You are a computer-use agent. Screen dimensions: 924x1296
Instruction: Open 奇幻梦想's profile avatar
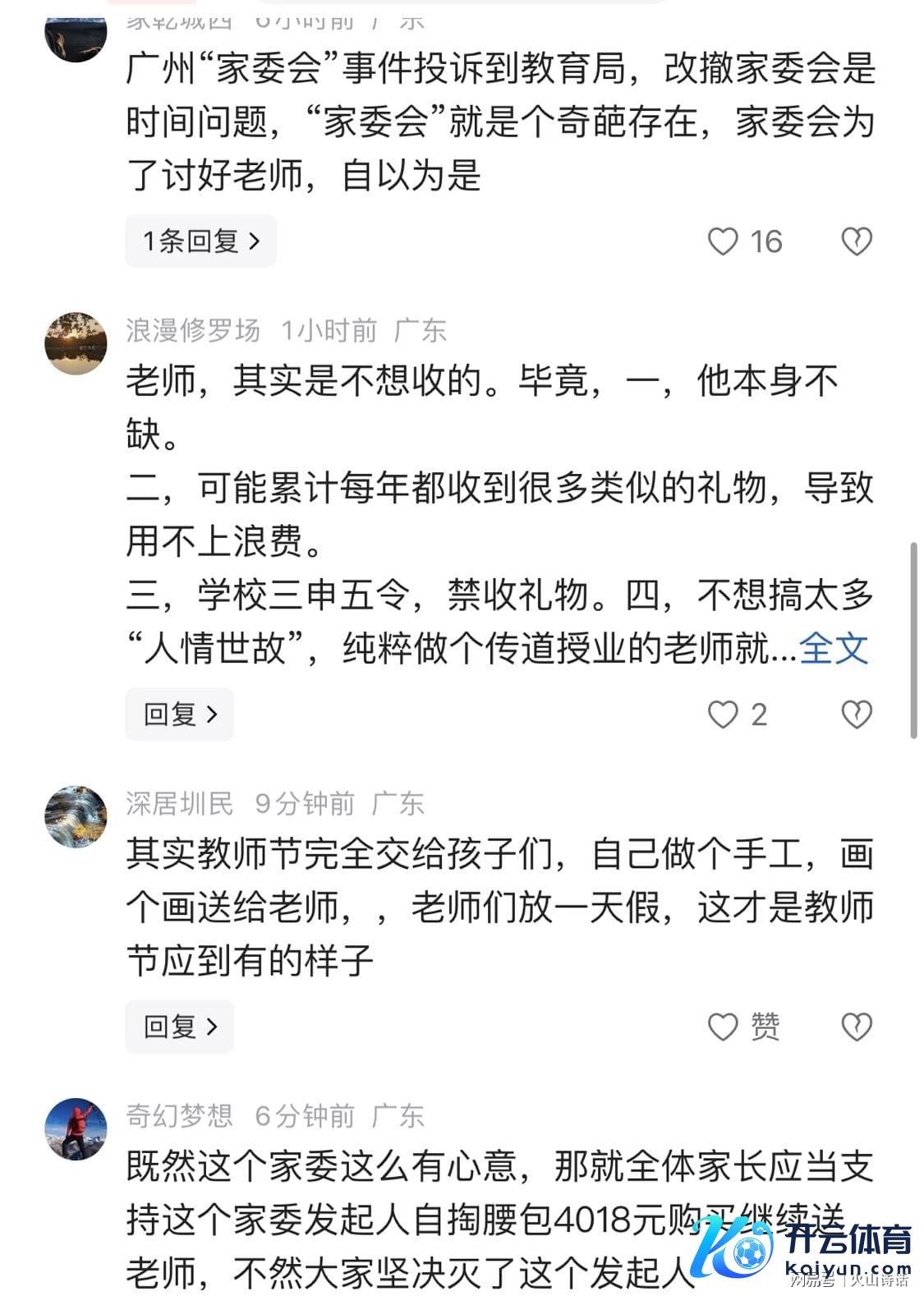click(76, 1128)
